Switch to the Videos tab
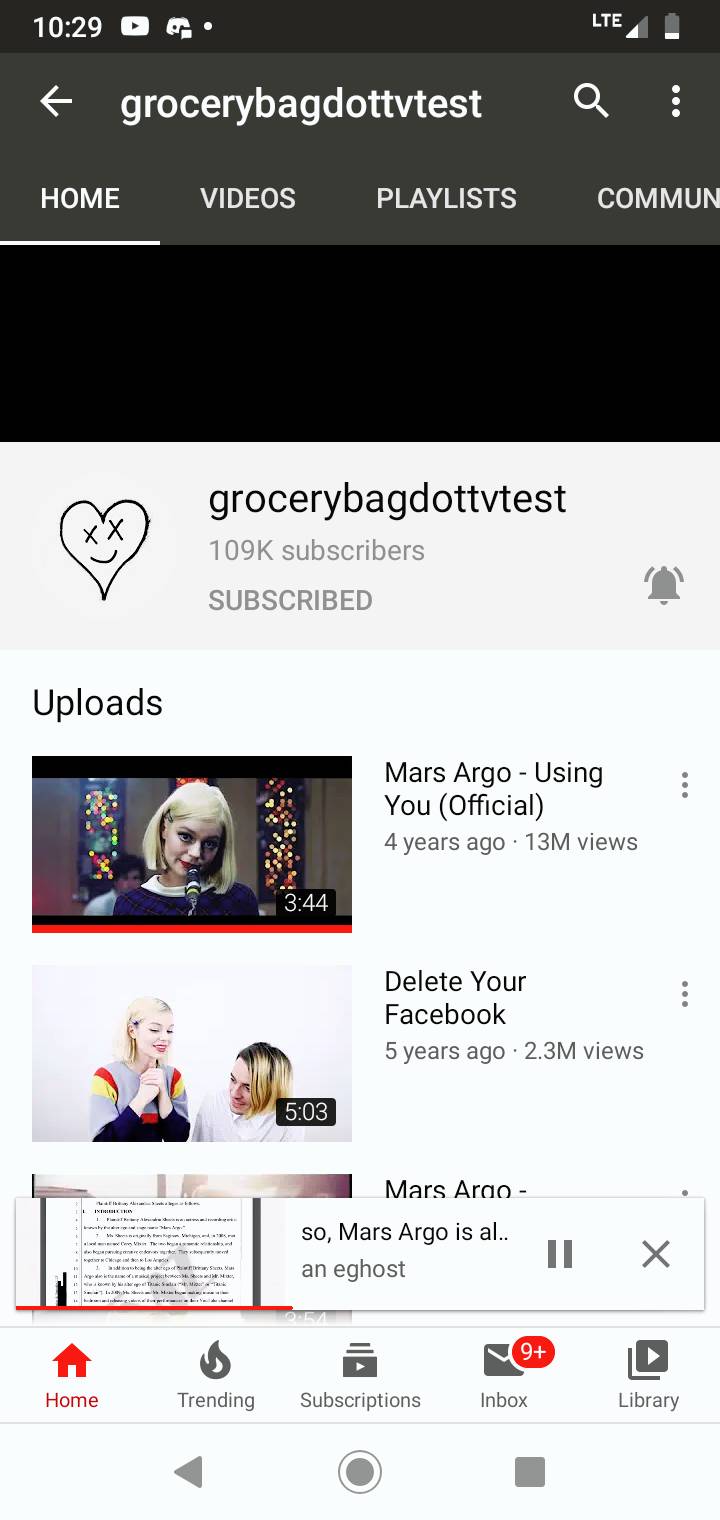The width and height of the screenshot is (720, 1520). tap(247, 198)
